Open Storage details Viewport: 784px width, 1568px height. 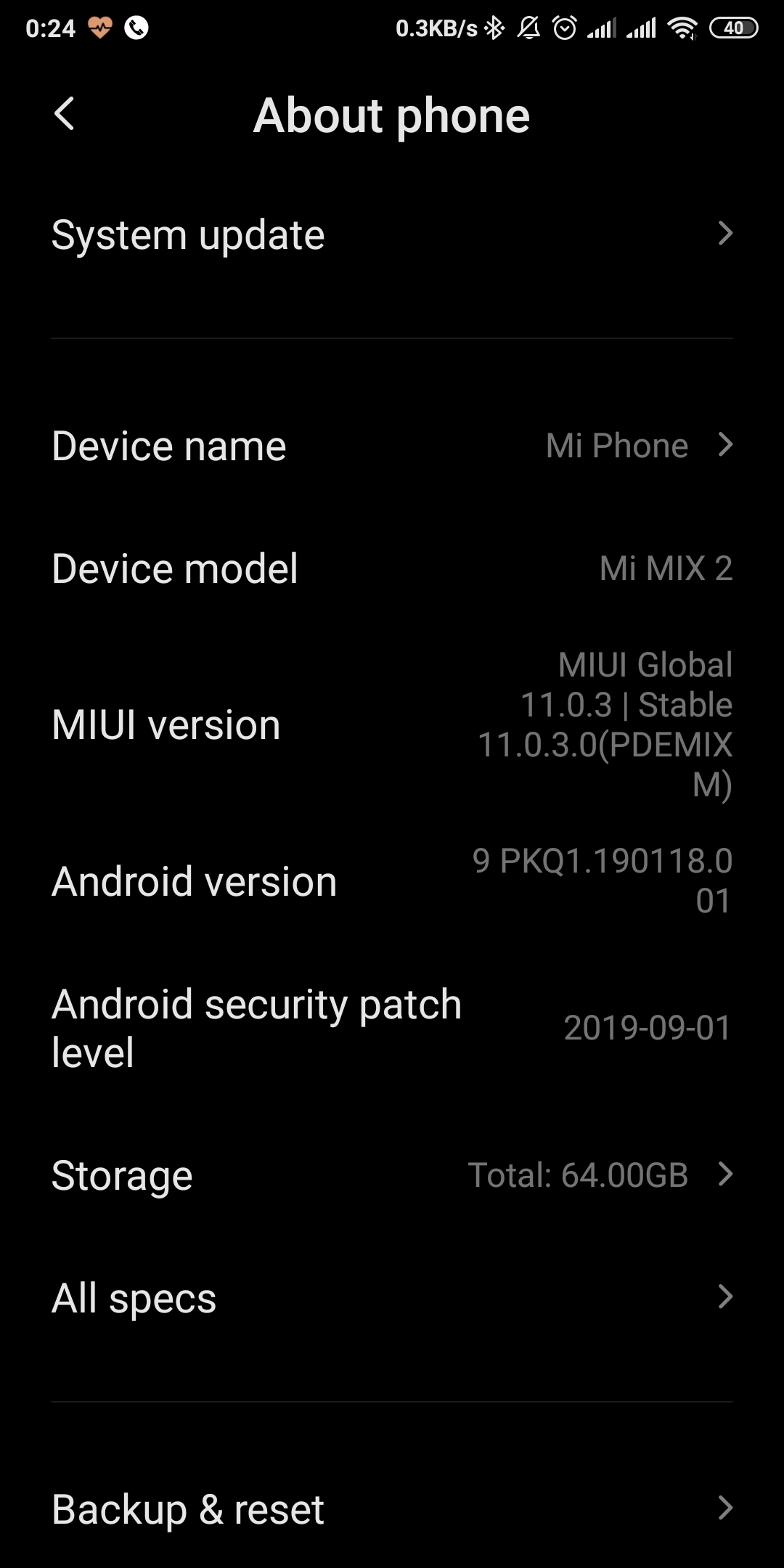[x=392, y=1175]
